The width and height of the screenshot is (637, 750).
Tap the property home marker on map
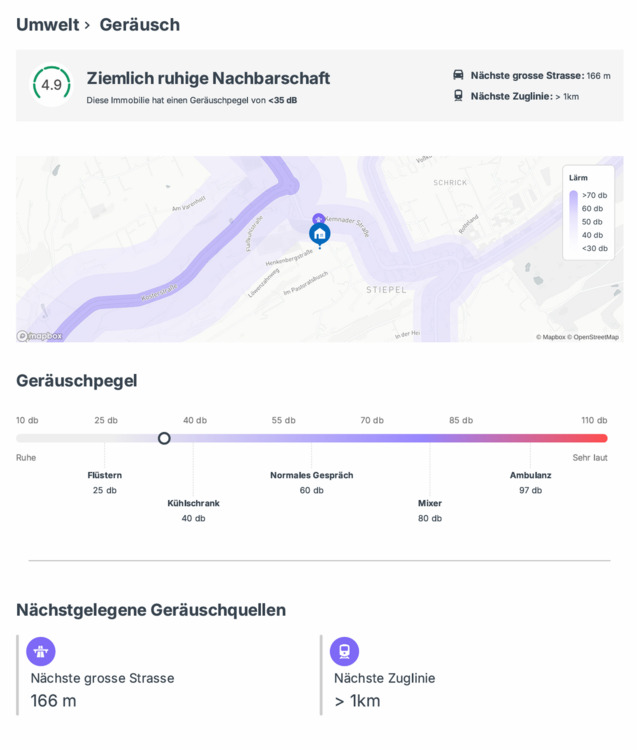pos(319,233)
